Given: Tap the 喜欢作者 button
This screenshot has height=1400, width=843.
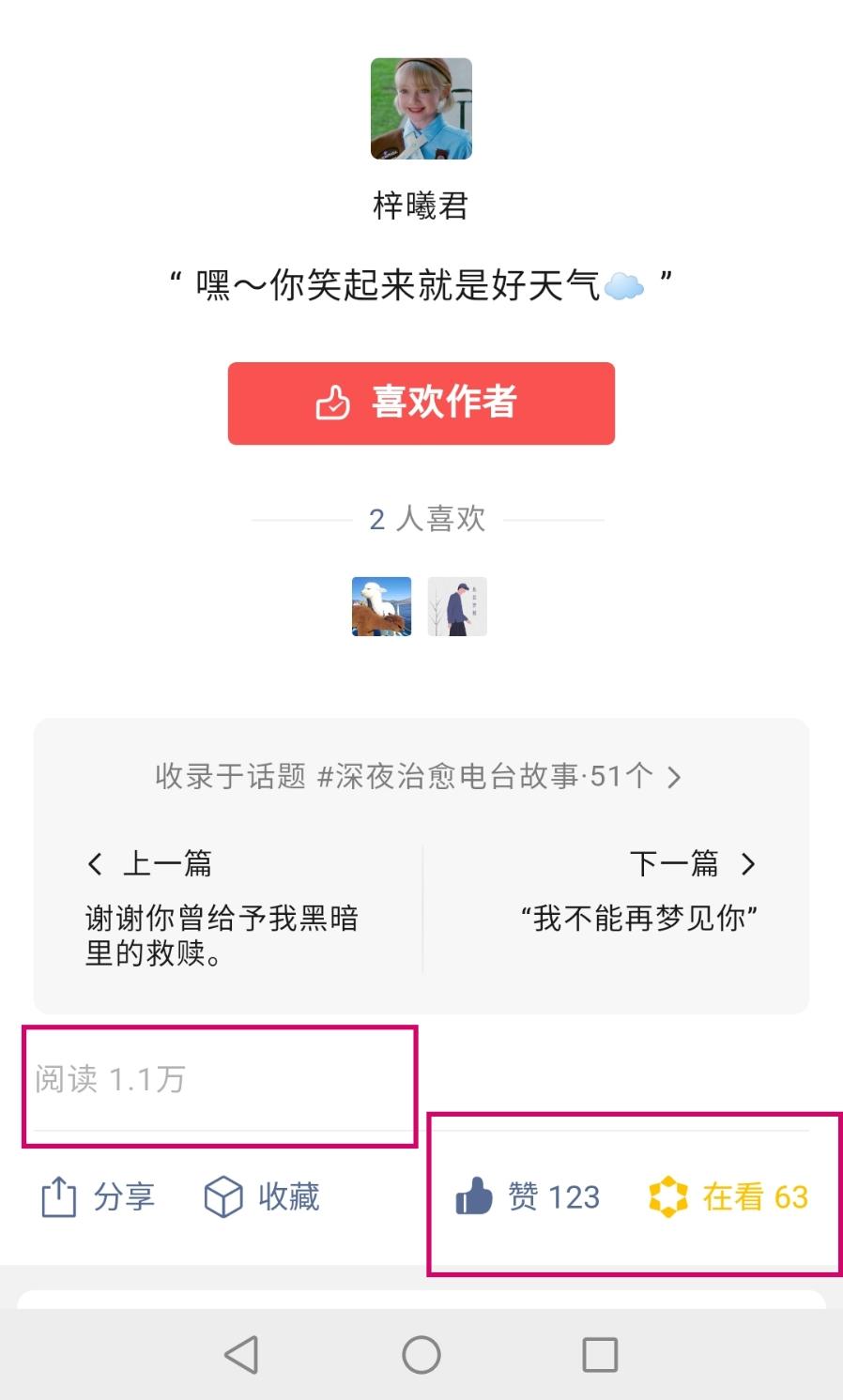Looking at the screenshot, I should click(421, 403).
